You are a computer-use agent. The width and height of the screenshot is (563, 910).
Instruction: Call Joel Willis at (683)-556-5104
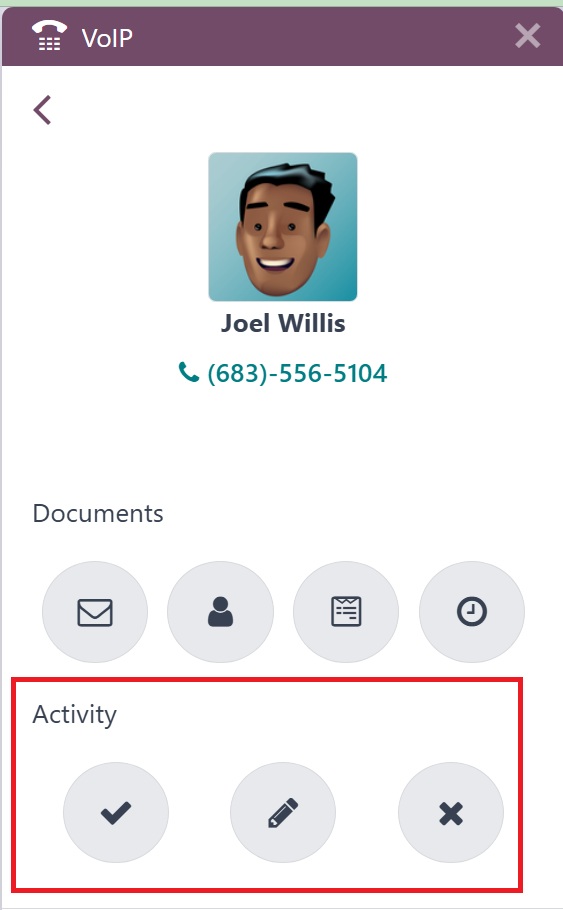[x=283, y=373]
